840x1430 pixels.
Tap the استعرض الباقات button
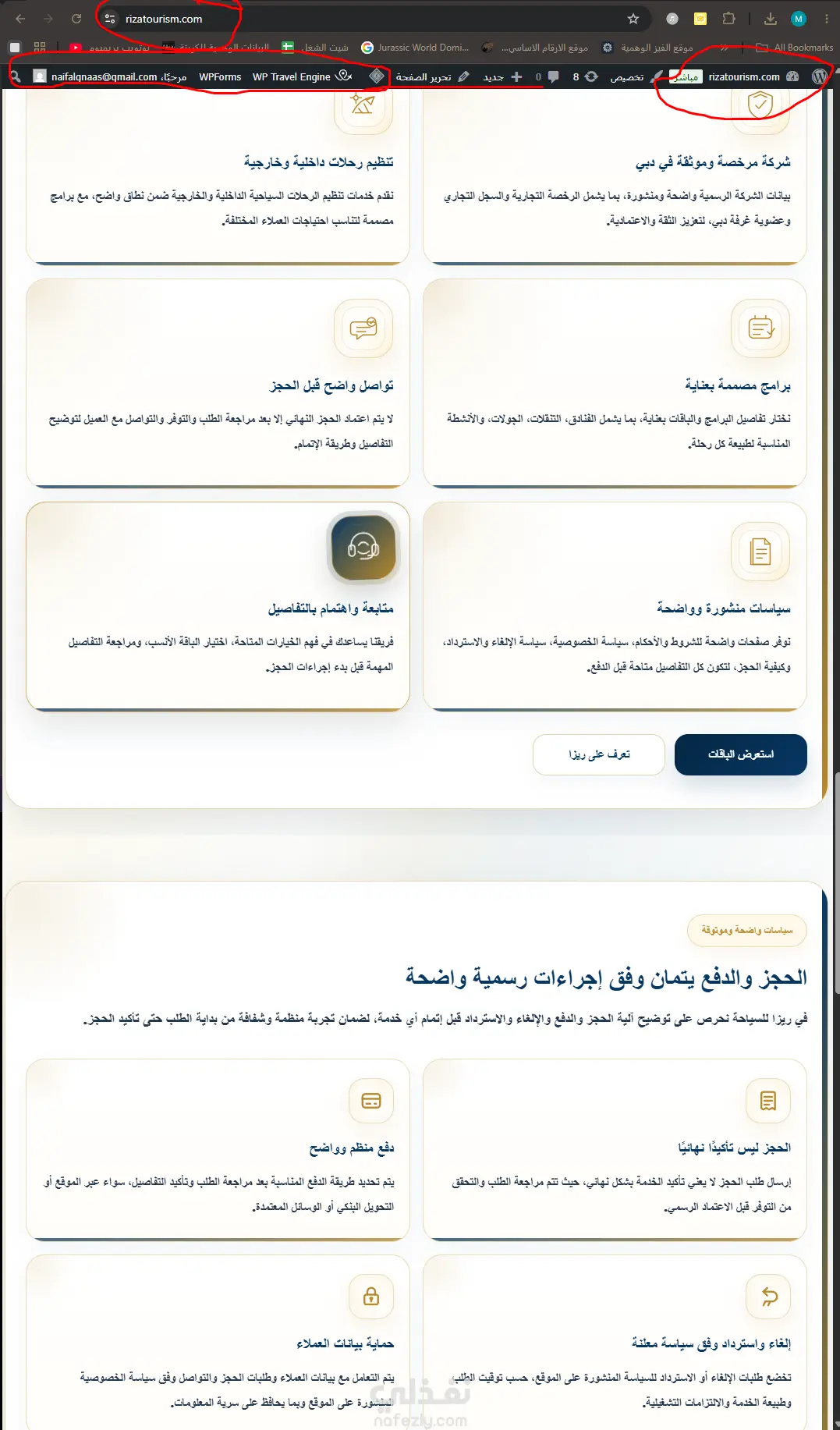tap(740, 754)
